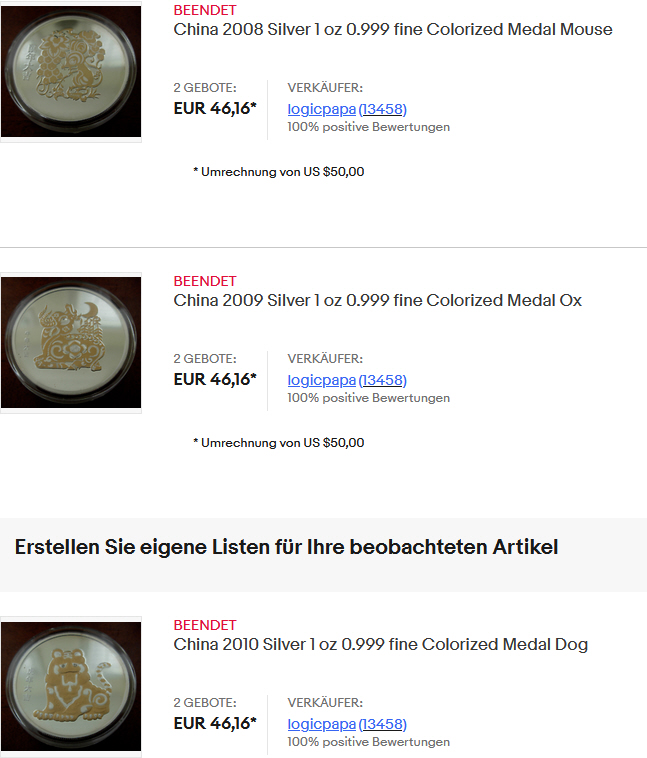Open the China 2009 Medal Ox listing title
This screenshot has height=758, width=647.
tap(377, 300)
